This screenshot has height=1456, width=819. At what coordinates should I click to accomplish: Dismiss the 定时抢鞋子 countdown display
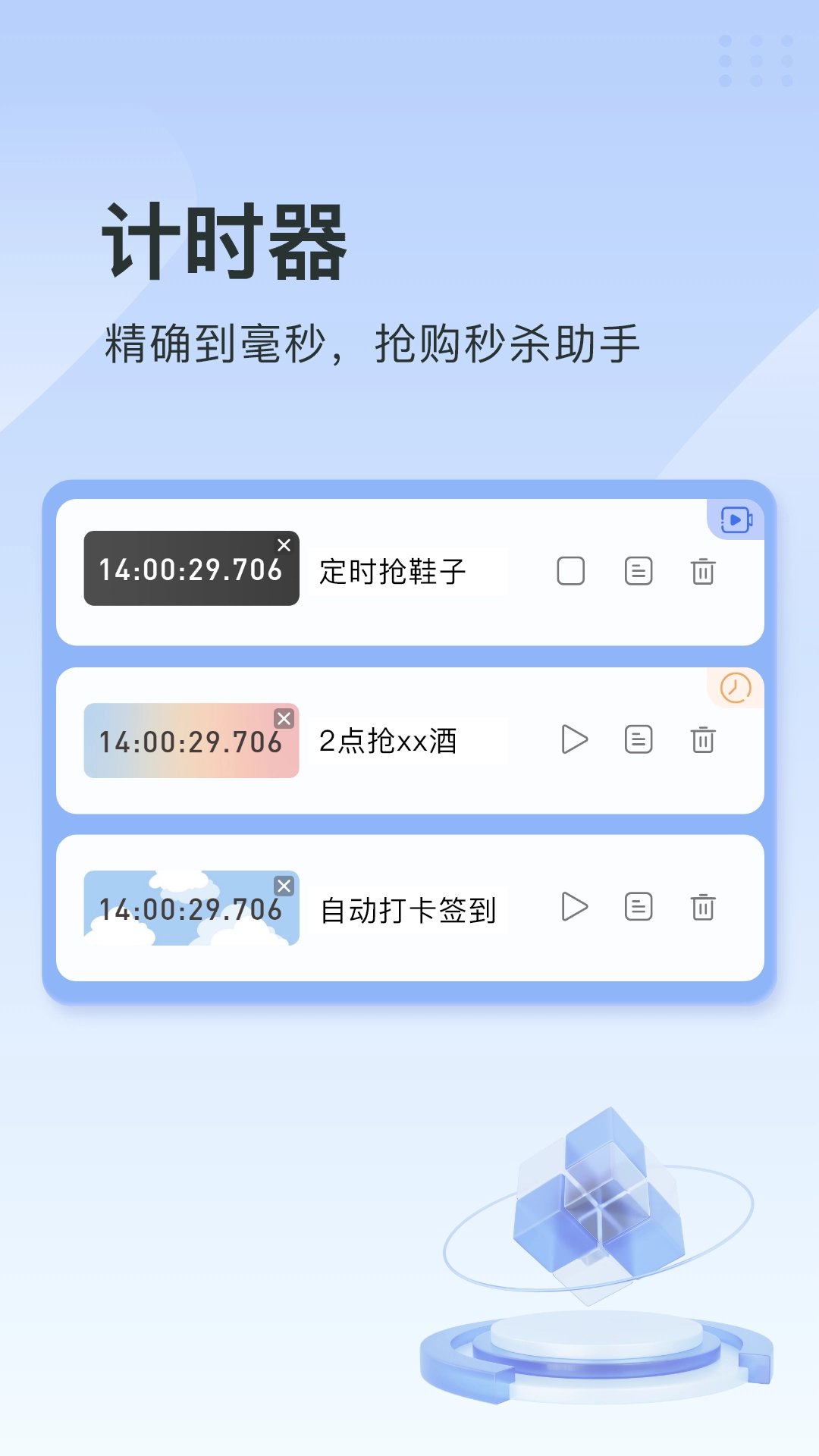[284, 544]
